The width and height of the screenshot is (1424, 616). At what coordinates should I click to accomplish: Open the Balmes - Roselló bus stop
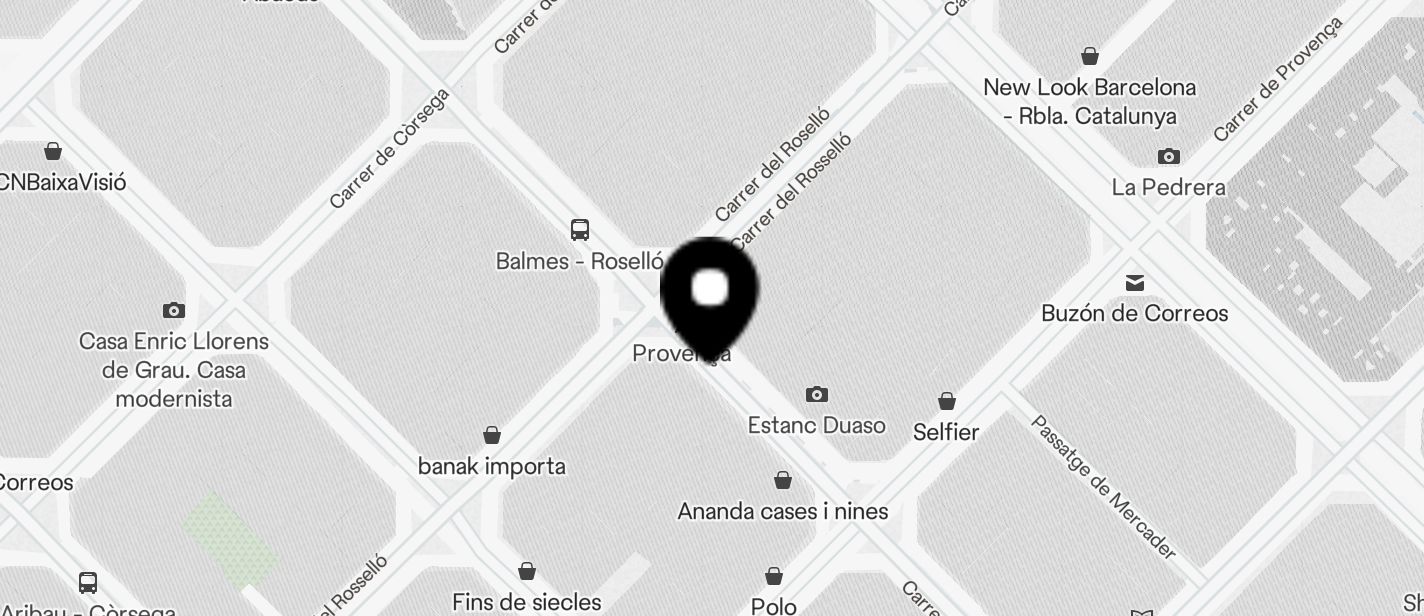580,230
